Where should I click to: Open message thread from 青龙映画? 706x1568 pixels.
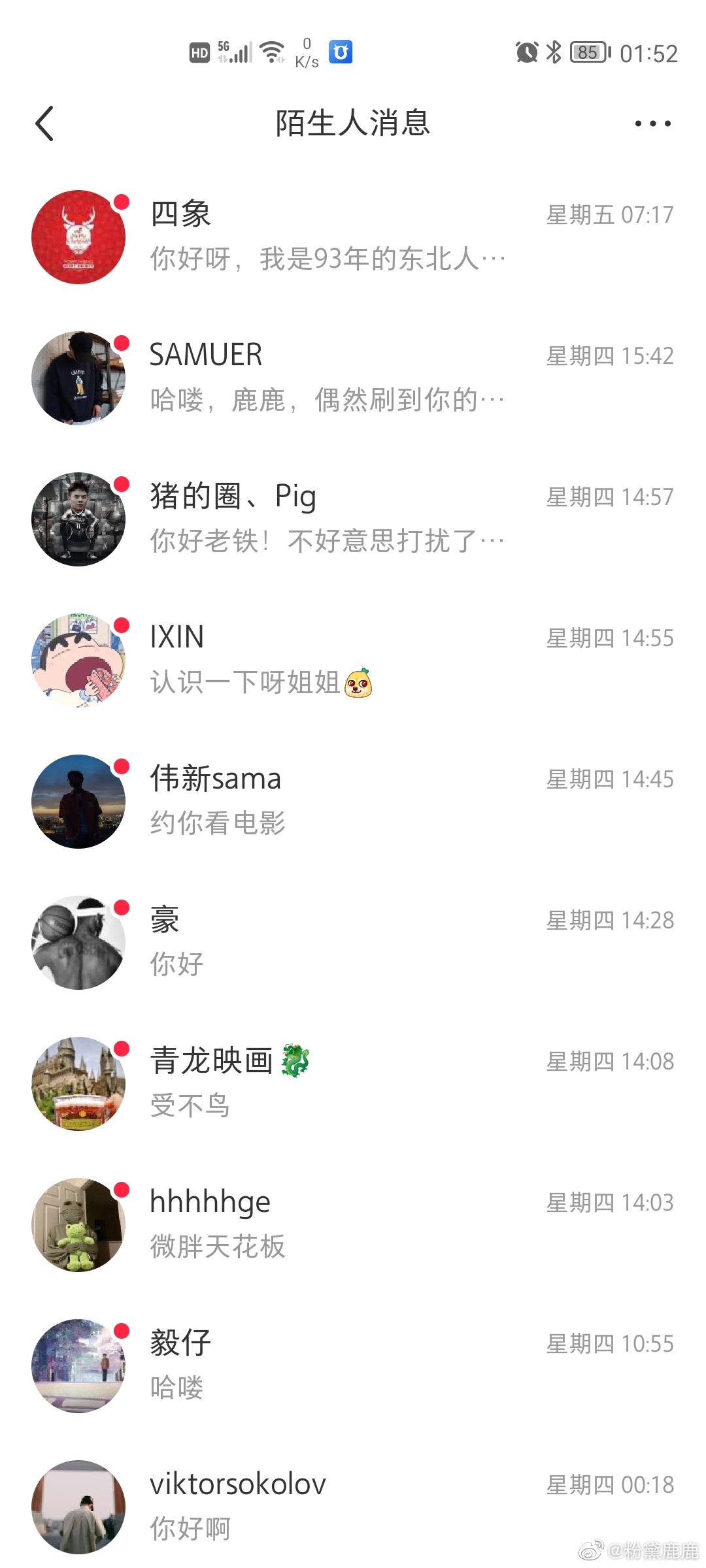[353, 1084]
